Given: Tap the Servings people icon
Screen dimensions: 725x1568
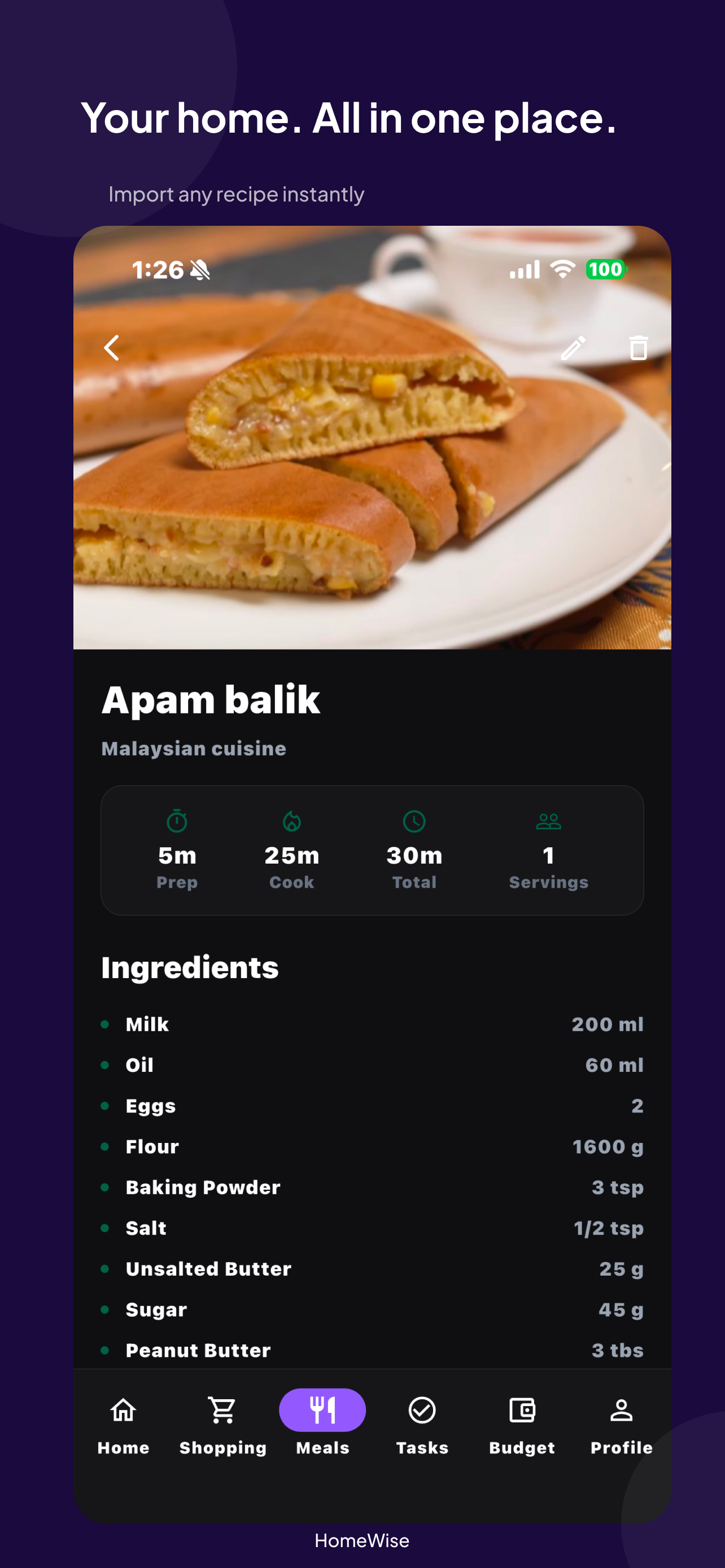Looking at the screenshot, I should coord(548,820).
